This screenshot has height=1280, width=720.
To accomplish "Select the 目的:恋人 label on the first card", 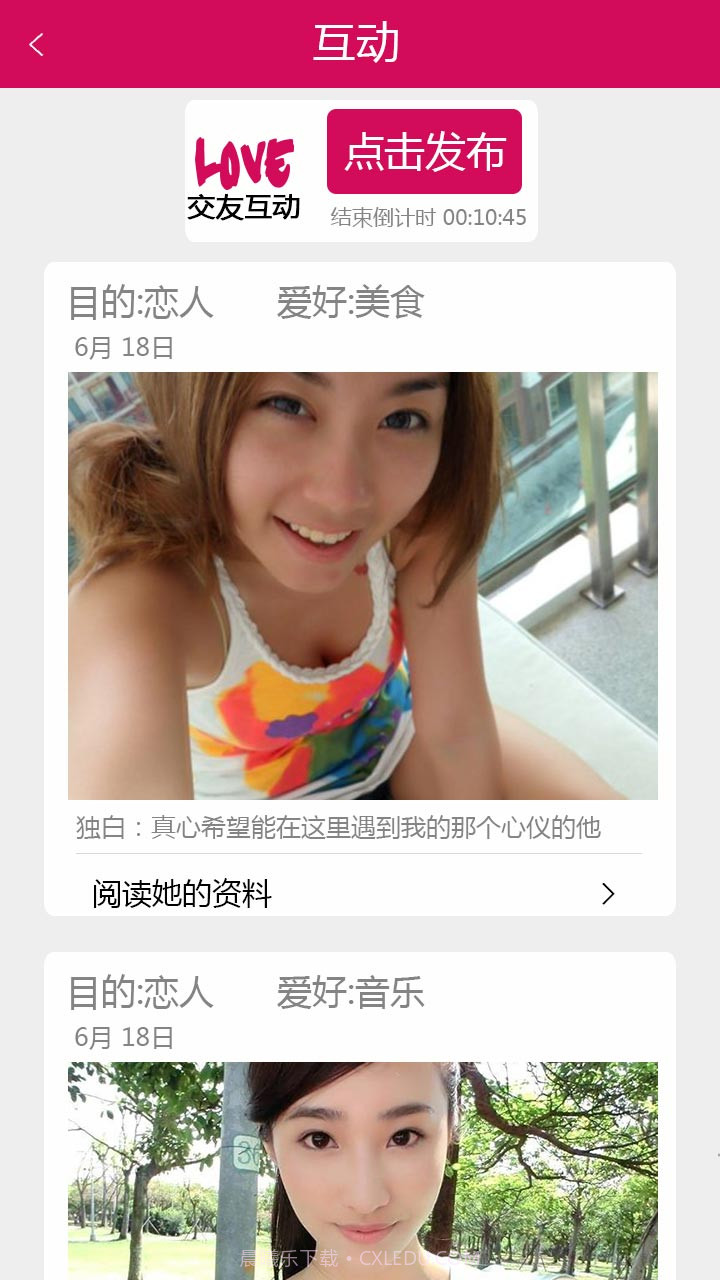I will [140, 303].
